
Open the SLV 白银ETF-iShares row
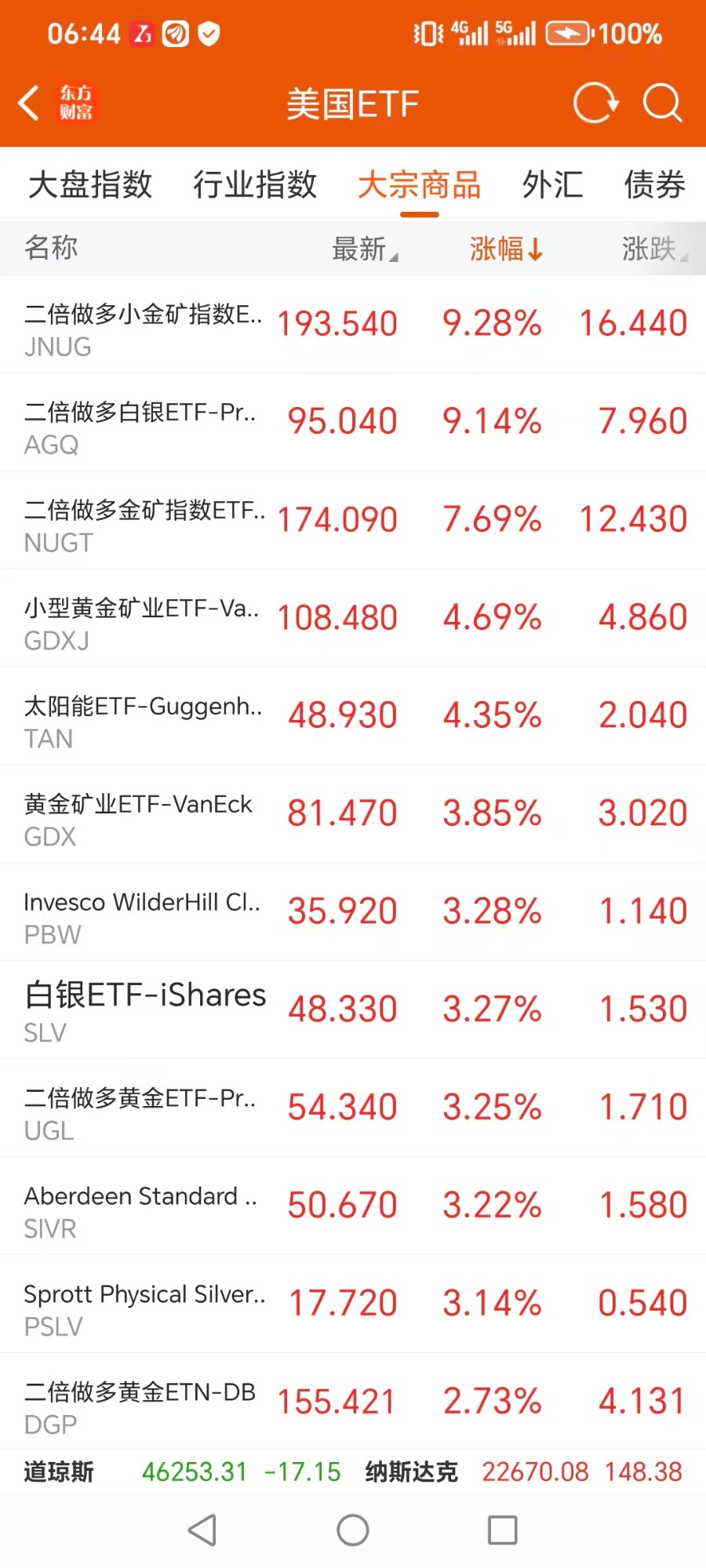(x=353, y=1010)
